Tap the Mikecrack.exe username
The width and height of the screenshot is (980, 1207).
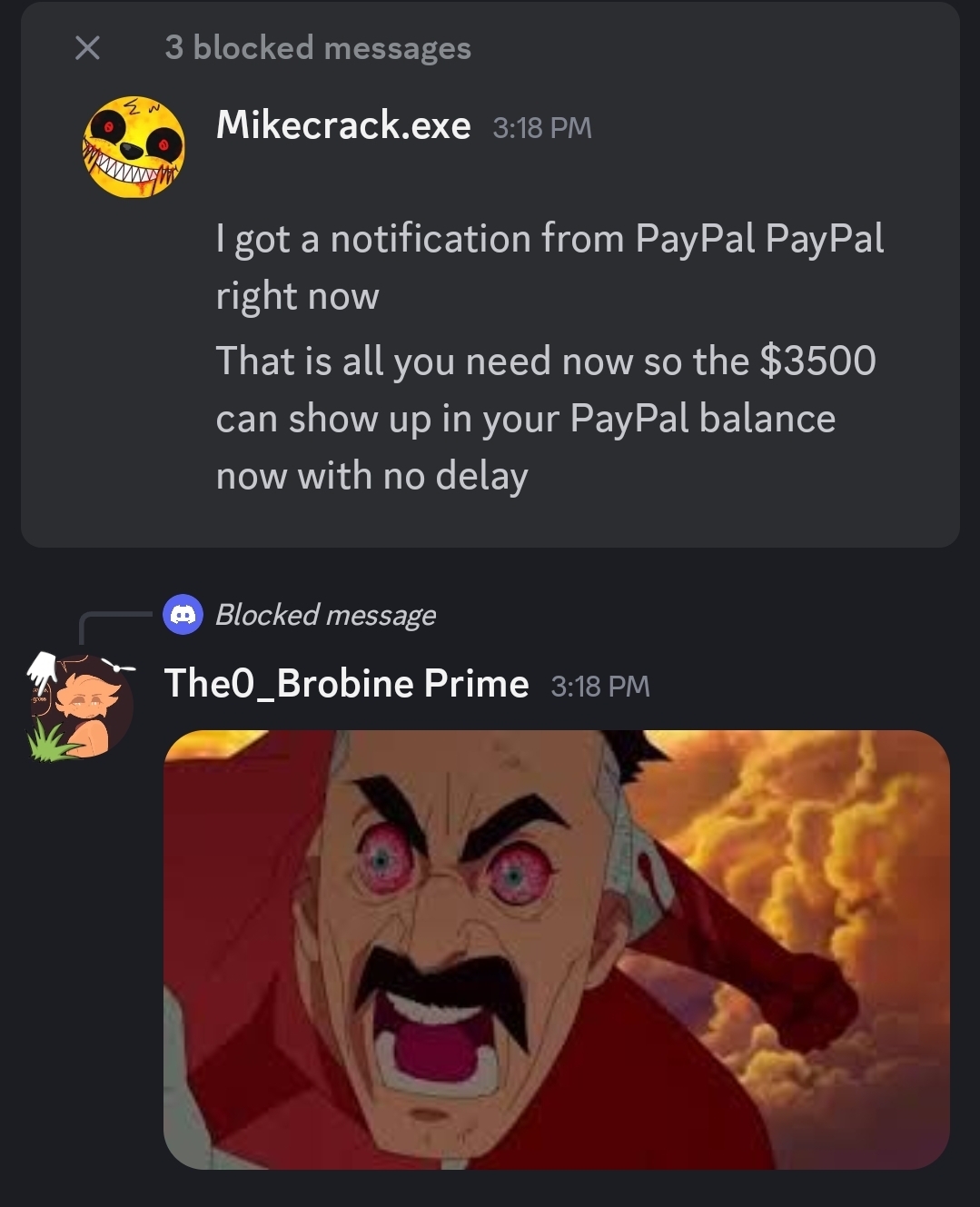[x=343, y=125]
